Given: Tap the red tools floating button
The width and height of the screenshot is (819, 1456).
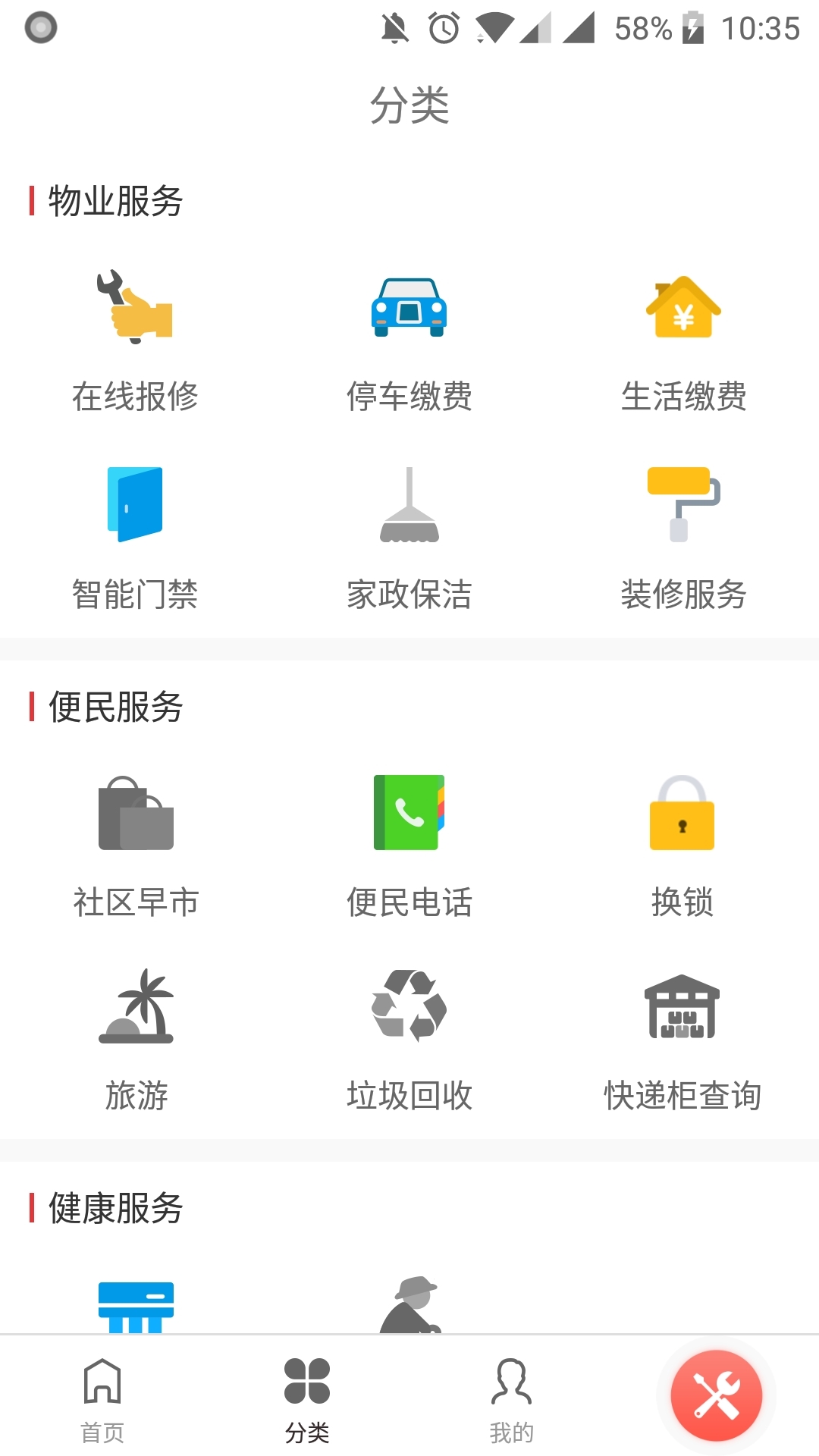Looking at the screenshot, I should coord(716,1395).
